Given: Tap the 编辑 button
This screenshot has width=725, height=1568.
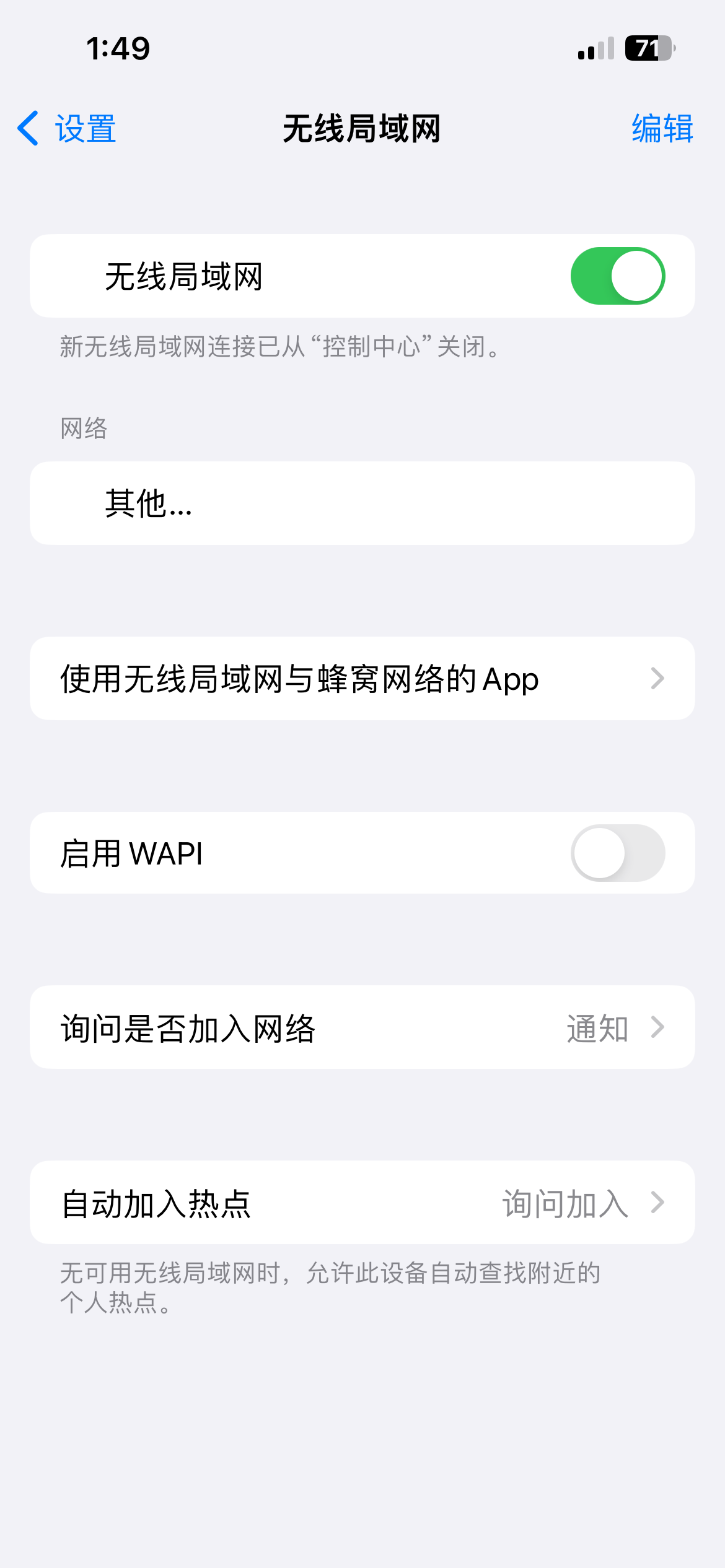Looking at the screenshot, I should tap(662, 129).
